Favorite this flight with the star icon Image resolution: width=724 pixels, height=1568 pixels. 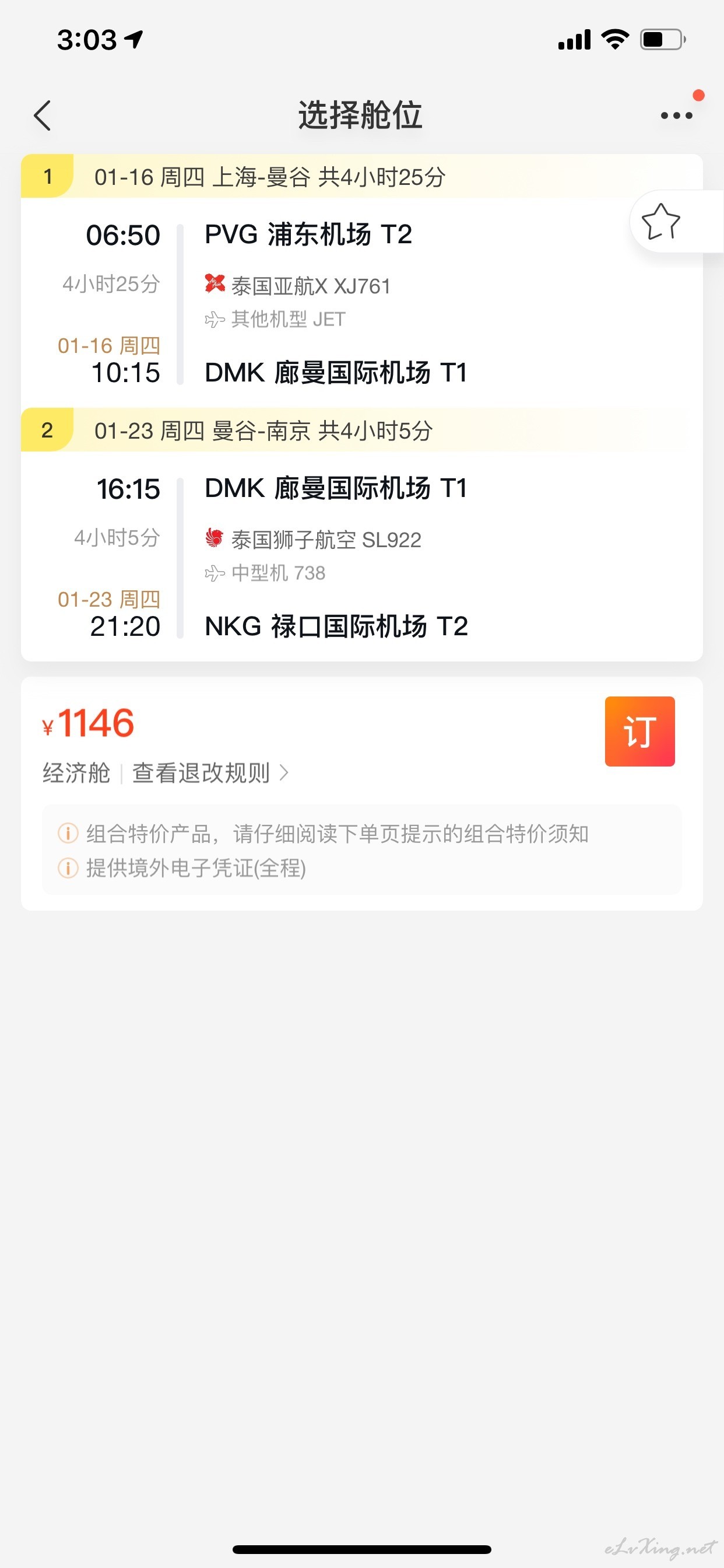tap(660, 222)
